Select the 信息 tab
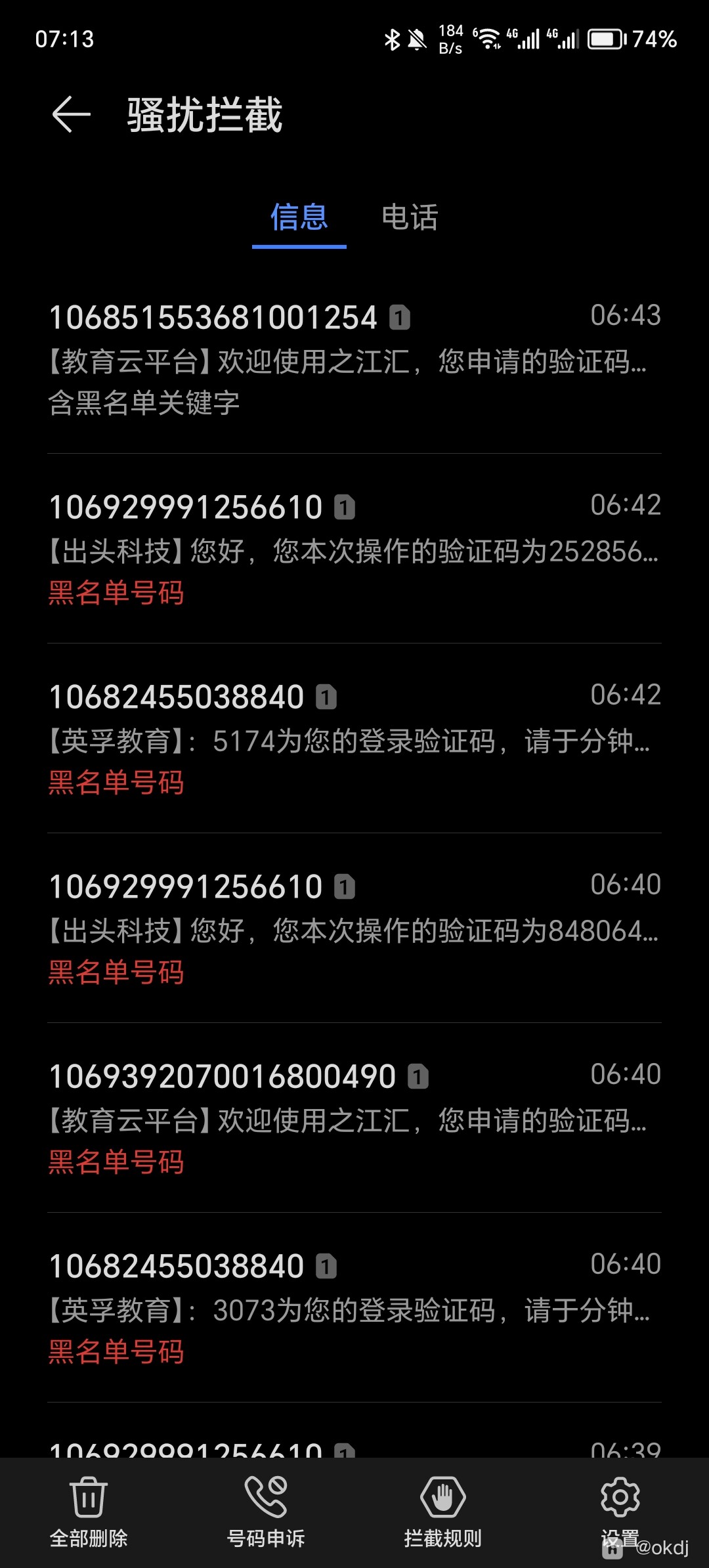This screenshot has height=1568, width=709. click(299, 217)
